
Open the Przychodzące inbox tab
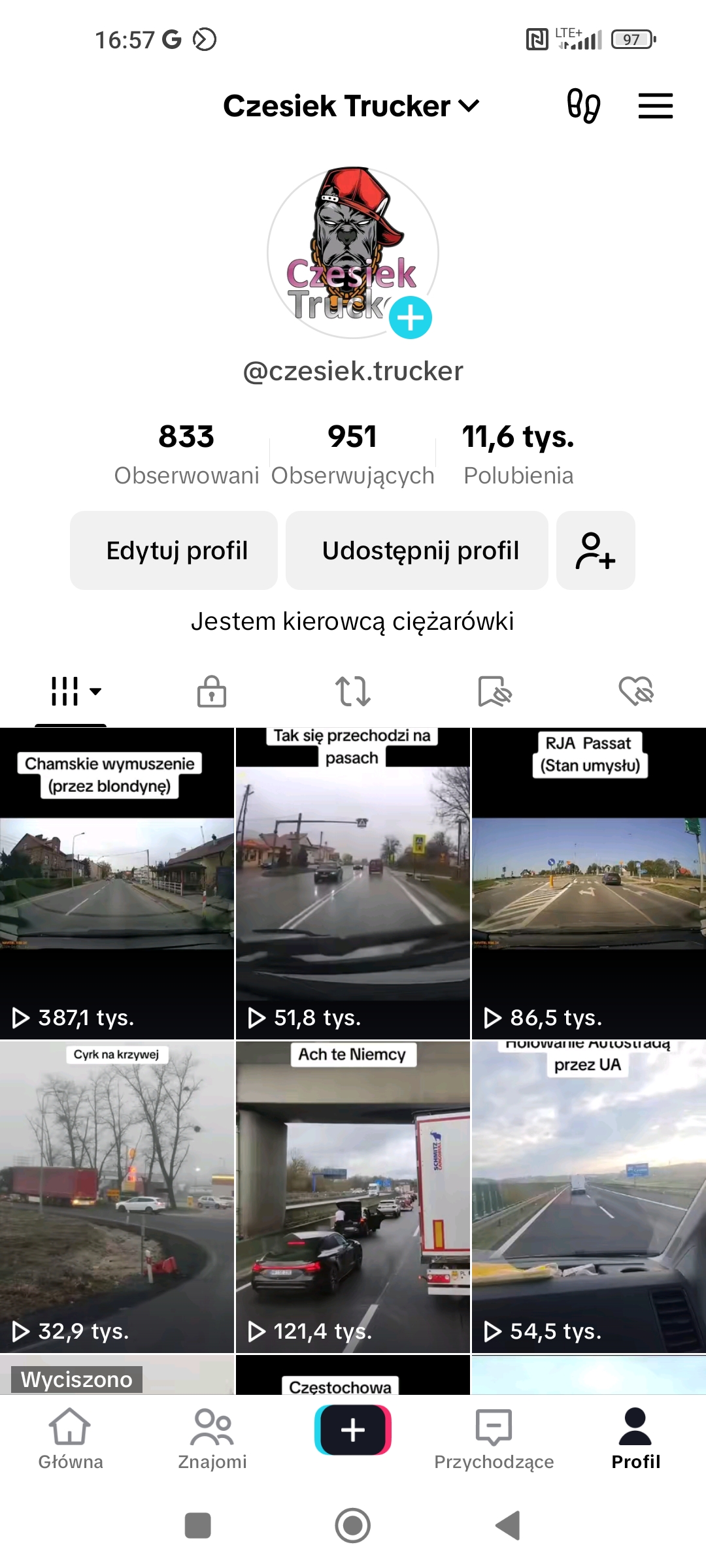click(494, 1439)
